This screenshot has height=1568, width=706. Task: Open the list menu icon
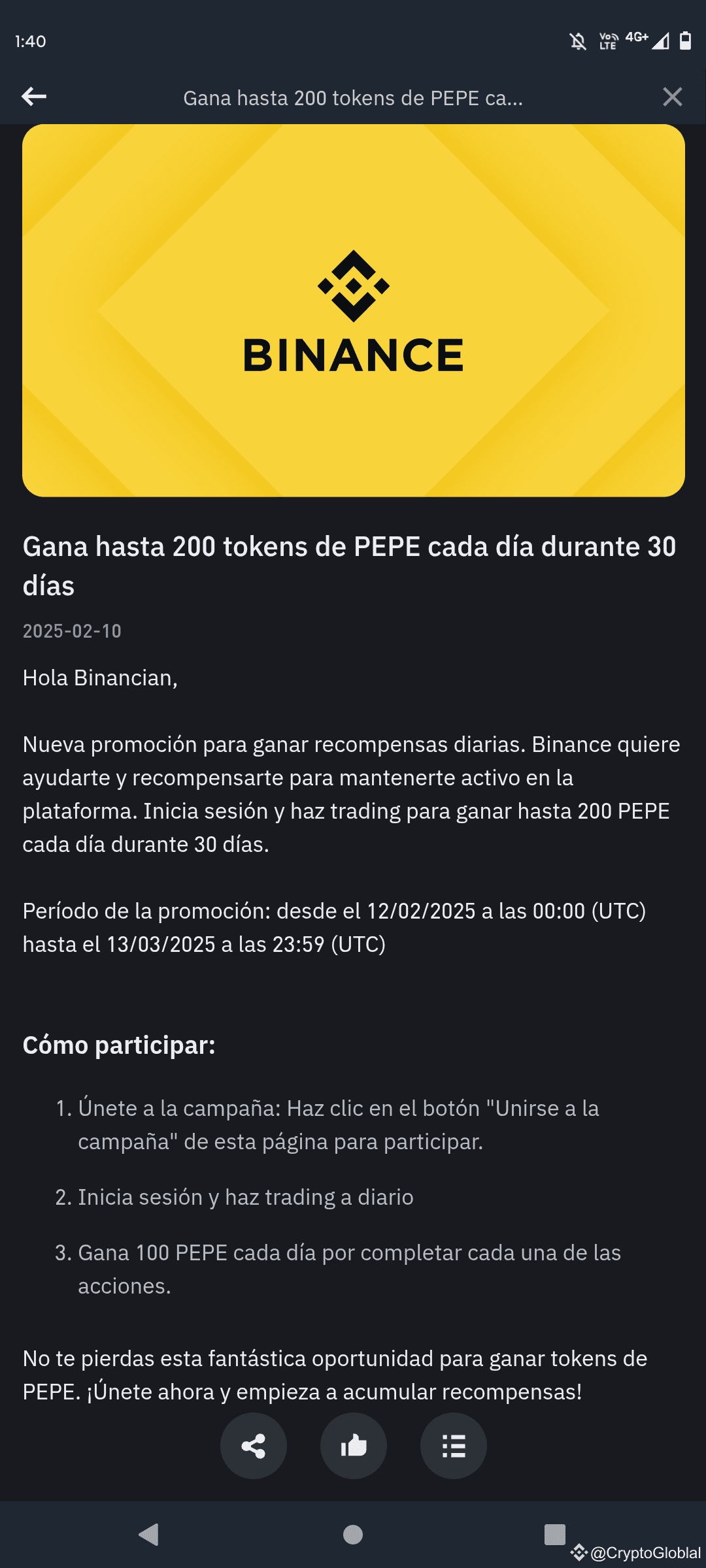[454, 1446]
